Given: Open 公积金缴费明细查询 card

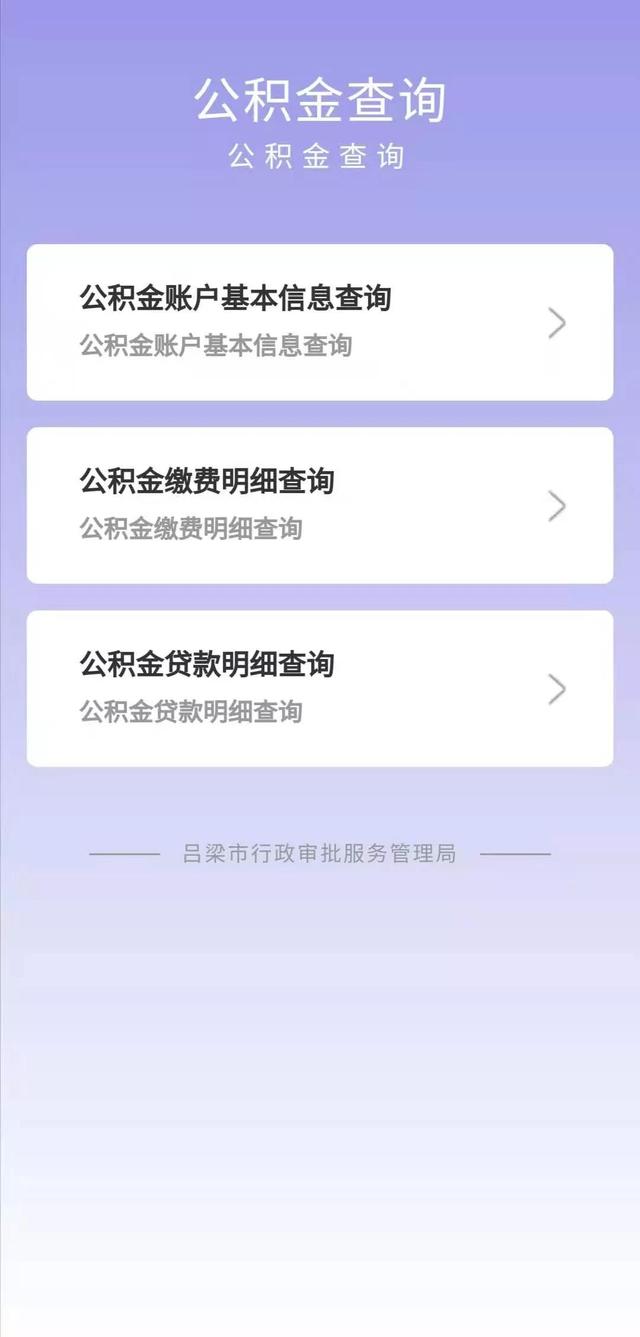Looking at the screenshot, I should (319, 505).
